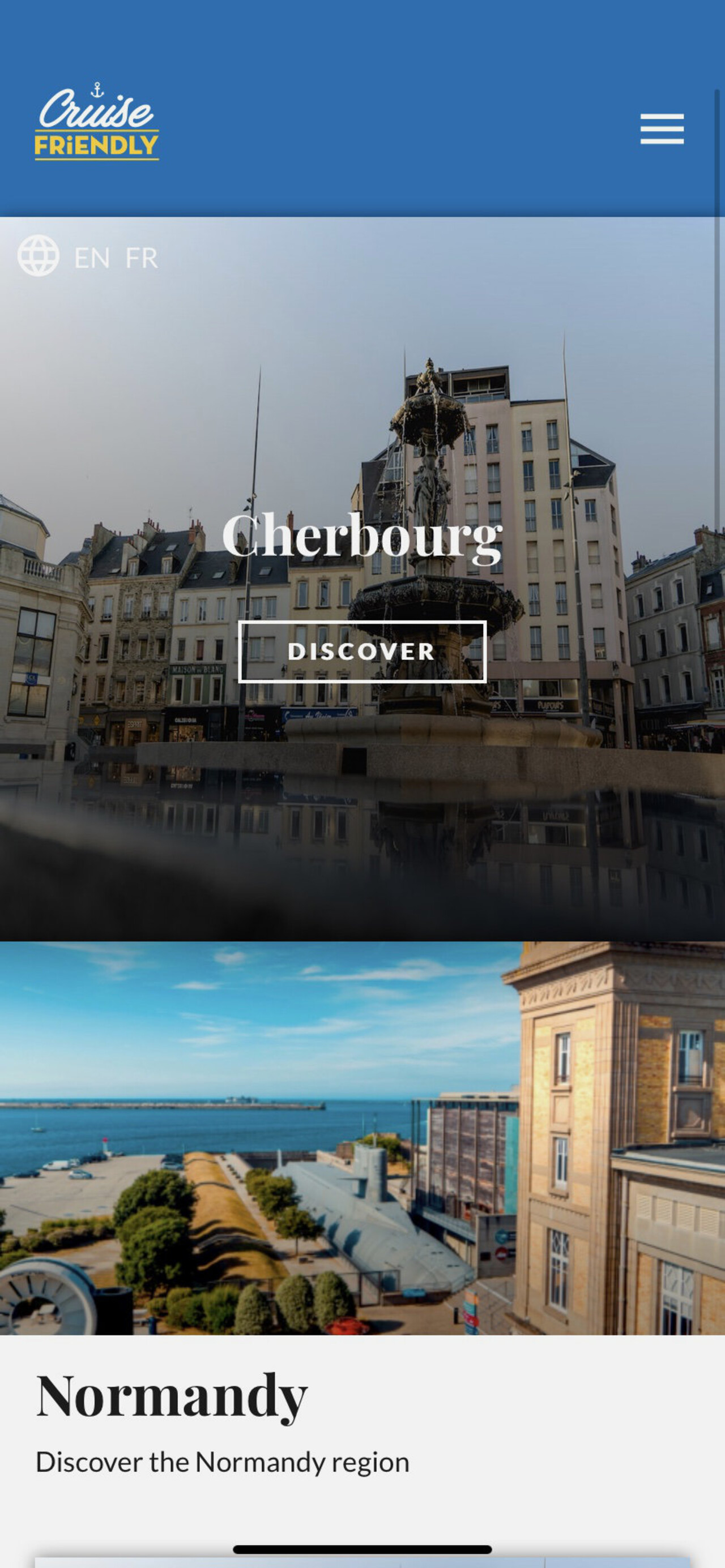Tap the Cruise Friendly logo
This screenshot has width=725, height=1568.
(97, 121)
